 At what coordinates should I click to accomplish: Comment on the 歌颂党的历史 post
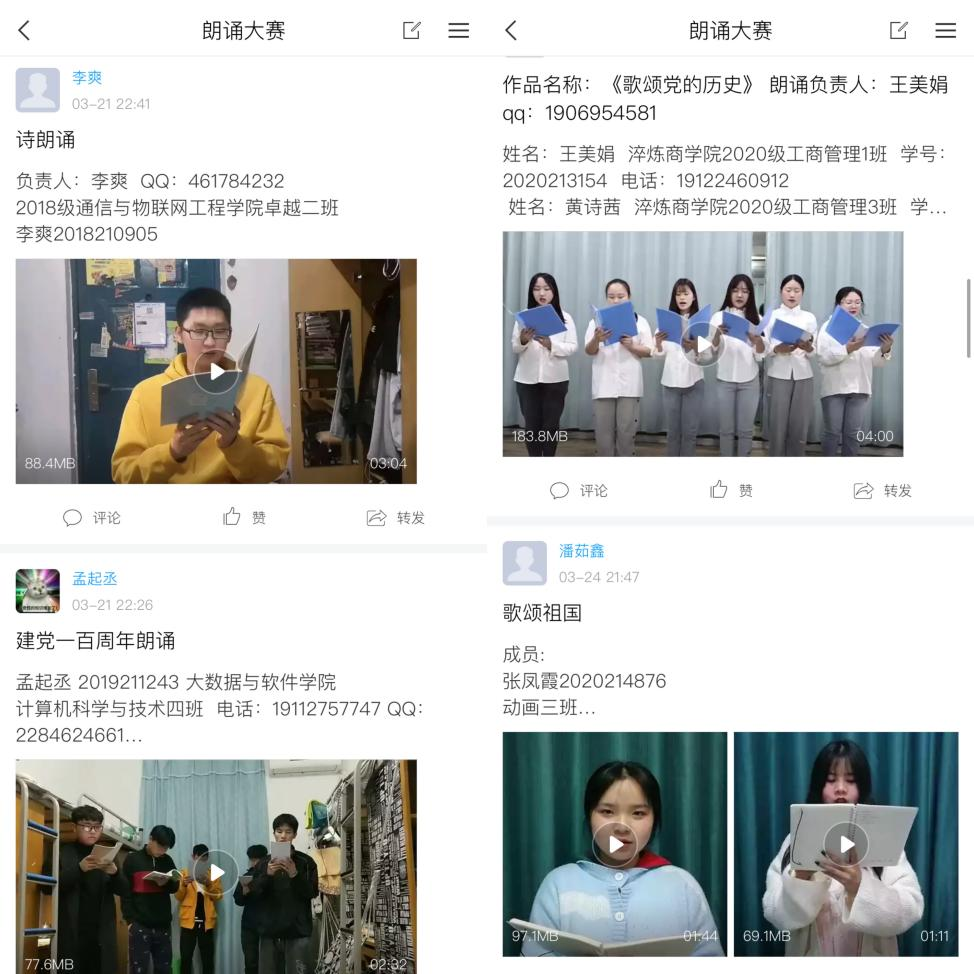click(x=579, y=490)
